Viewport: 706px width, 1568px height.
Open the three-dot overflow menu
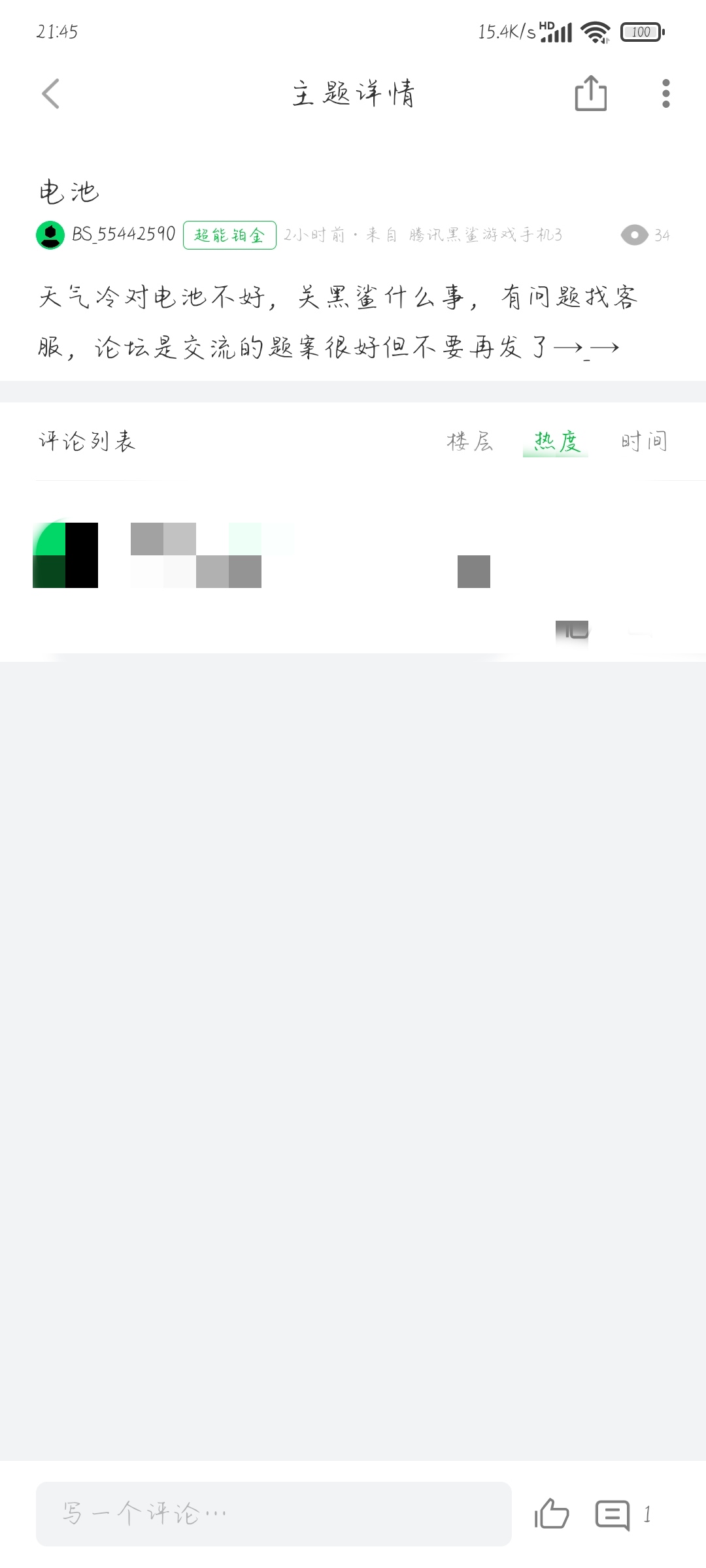tap(666, 93)
